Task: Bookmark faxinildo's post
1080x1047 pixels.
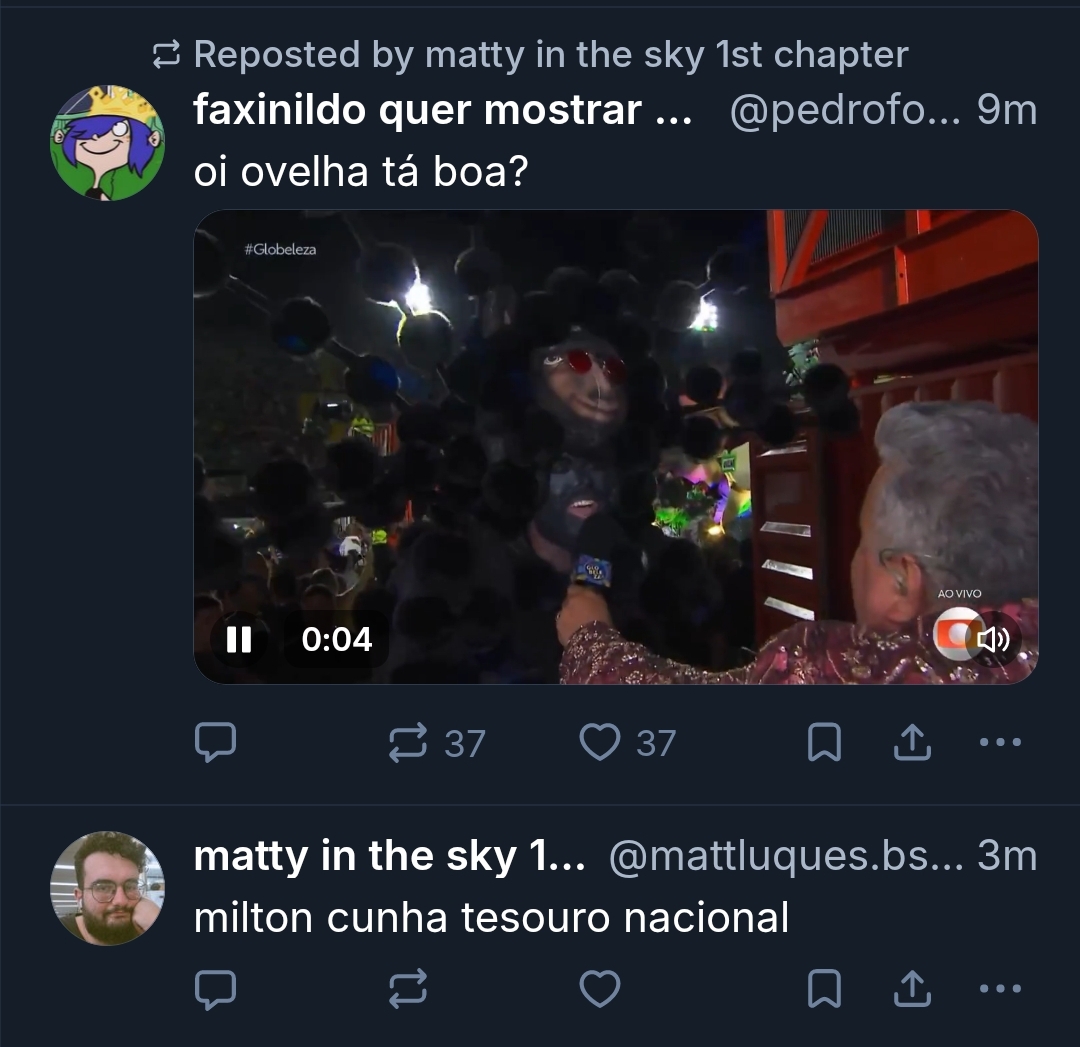Action: 824,743
